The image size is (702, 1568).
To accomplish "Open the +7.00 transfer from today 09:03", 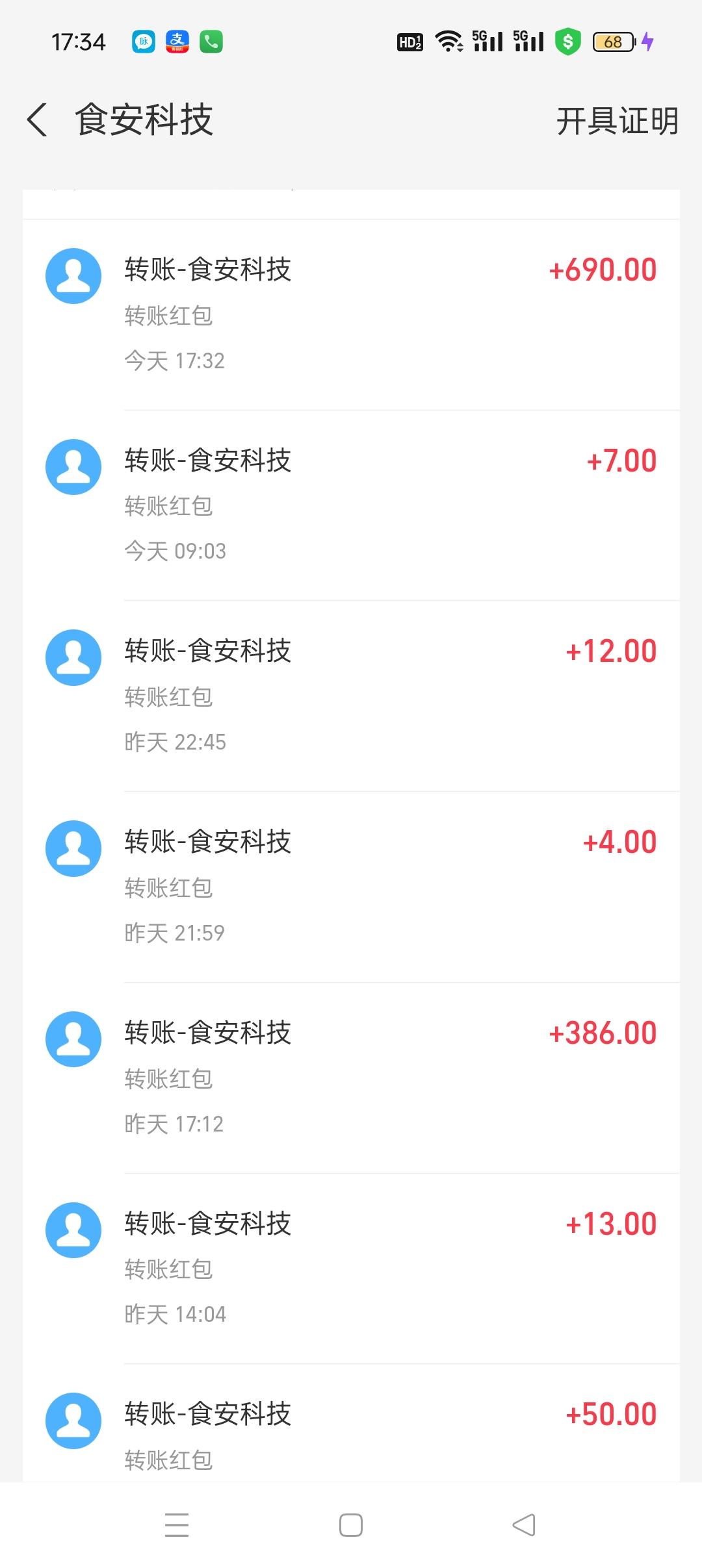I will click(x=351, y=505).
